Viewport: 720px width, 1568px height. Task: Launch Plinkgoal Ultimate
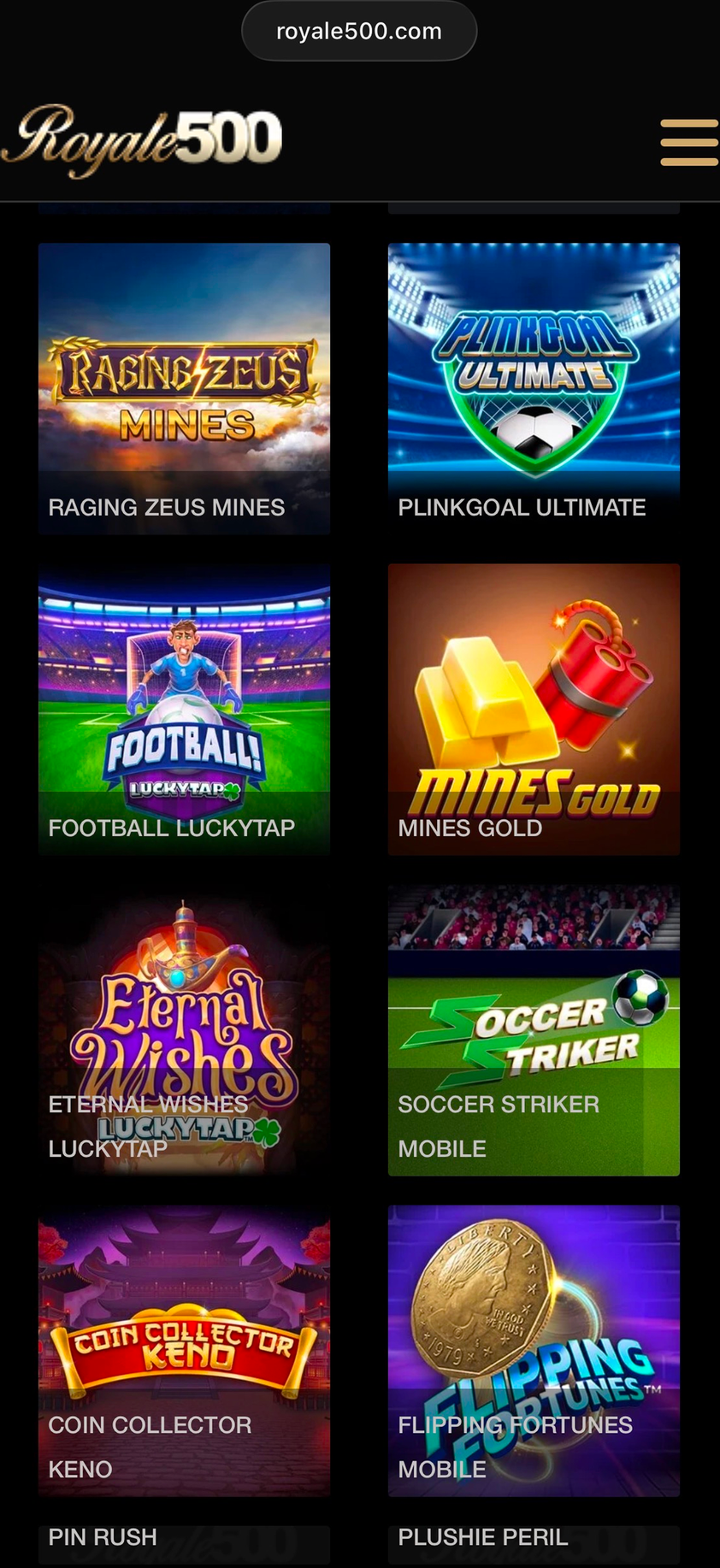tap(534, 388)
